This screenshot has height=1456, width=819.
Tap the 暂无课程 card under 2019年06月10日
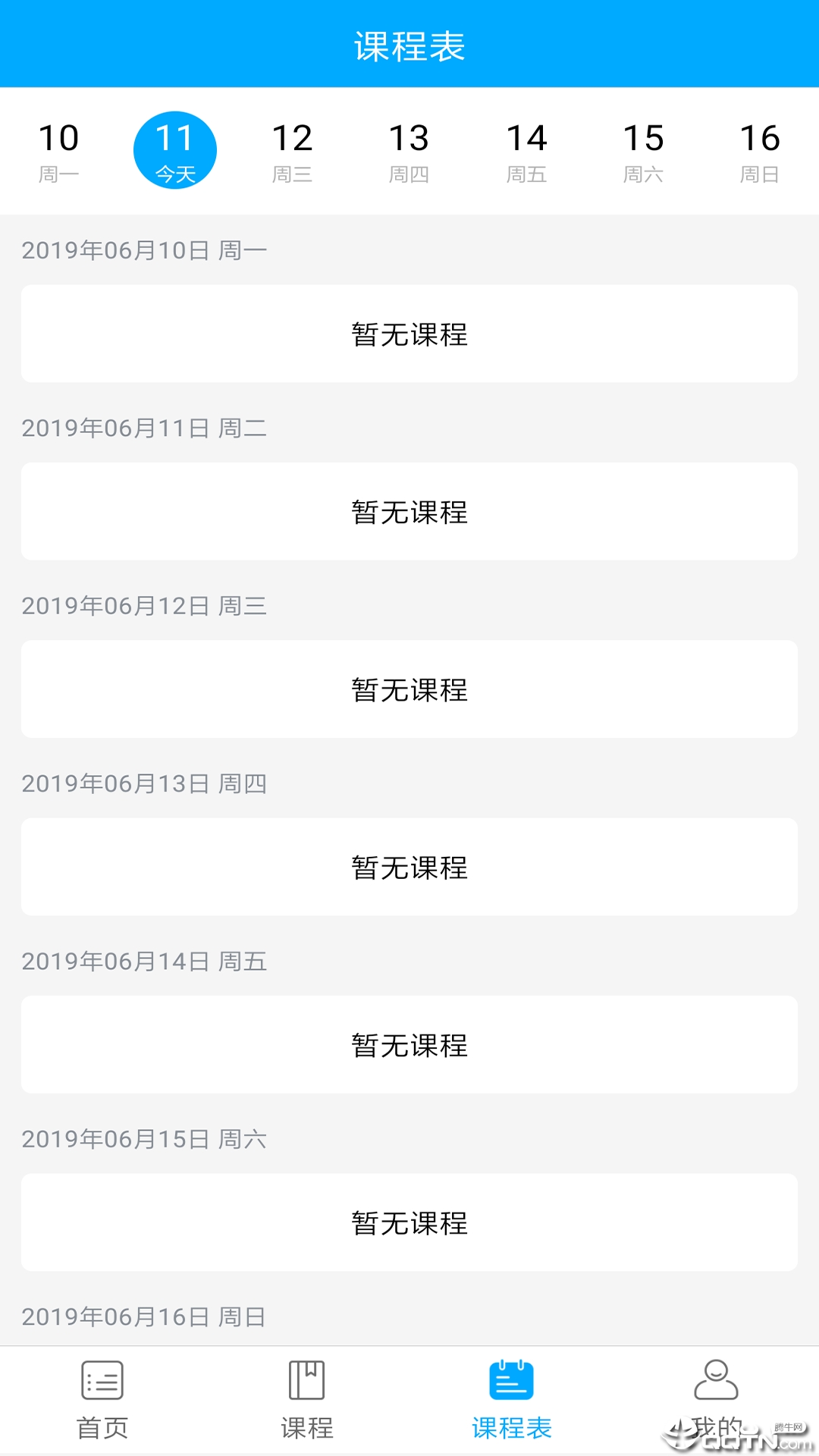(409, 334)
